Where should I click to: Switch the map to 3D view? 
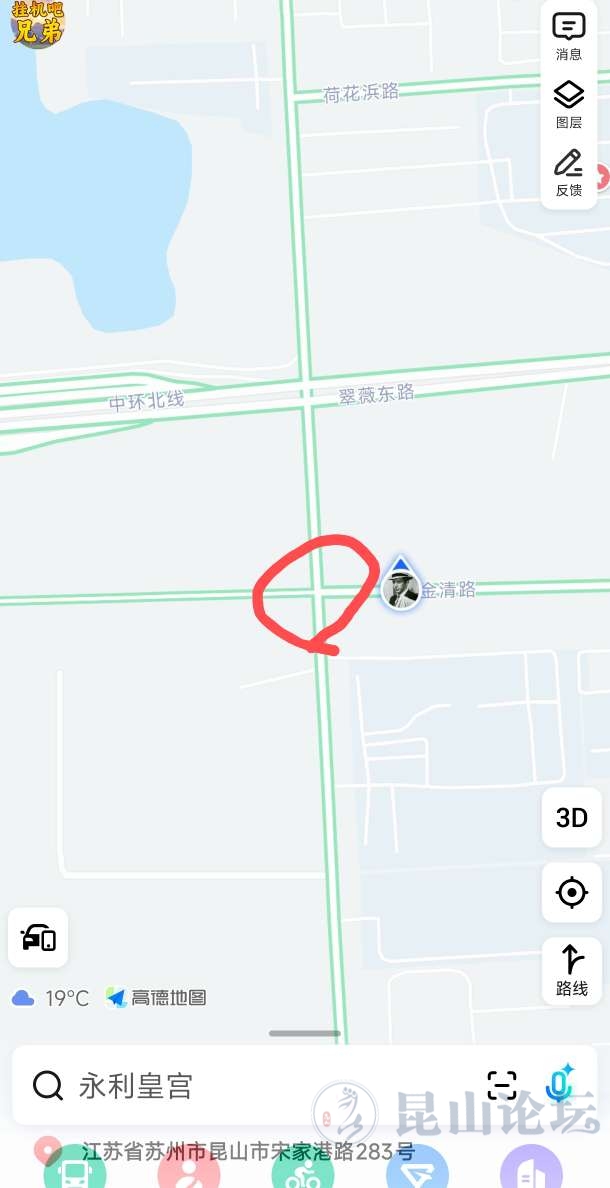pos(572,817)
